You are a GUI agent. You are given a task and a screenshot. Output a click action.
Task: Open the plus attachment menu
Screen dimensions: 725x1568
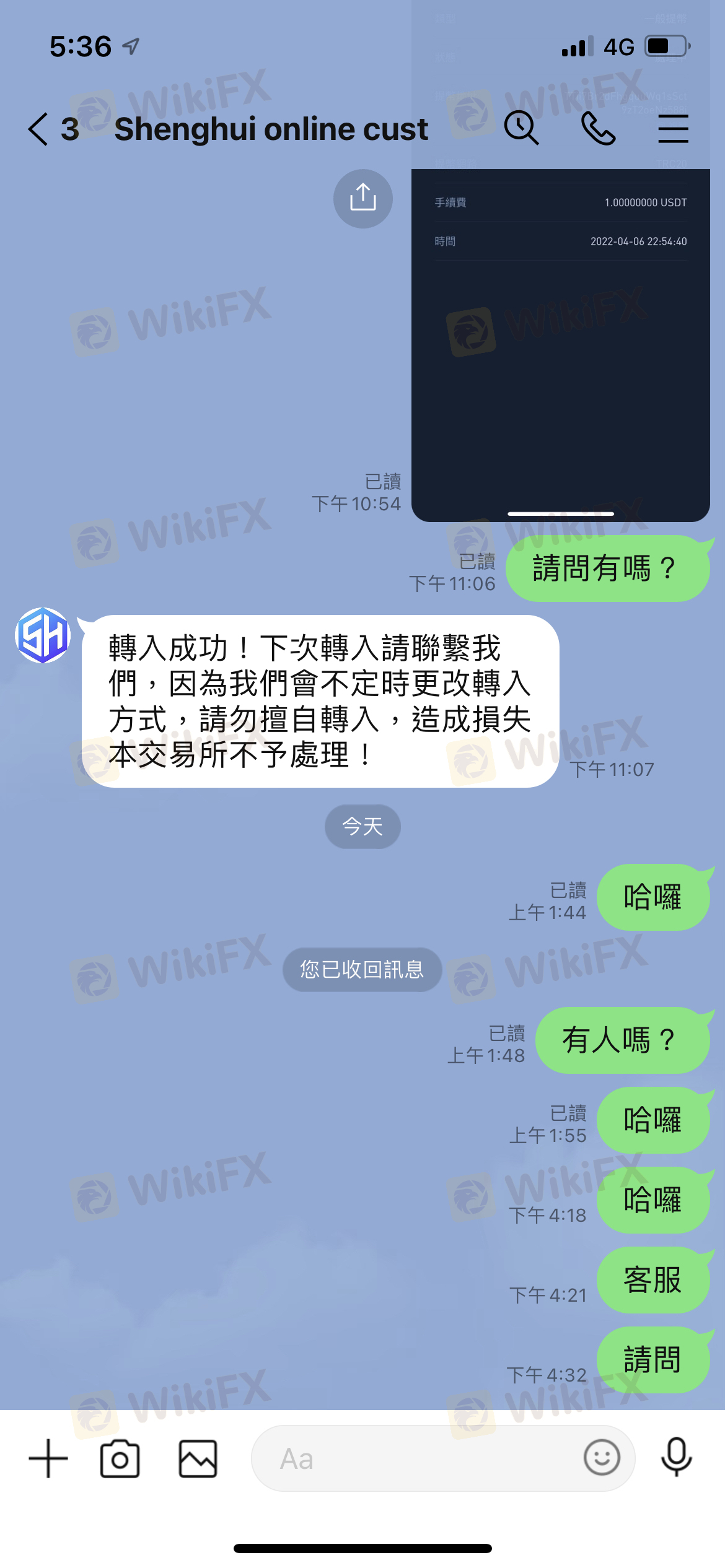[48, 1458]
